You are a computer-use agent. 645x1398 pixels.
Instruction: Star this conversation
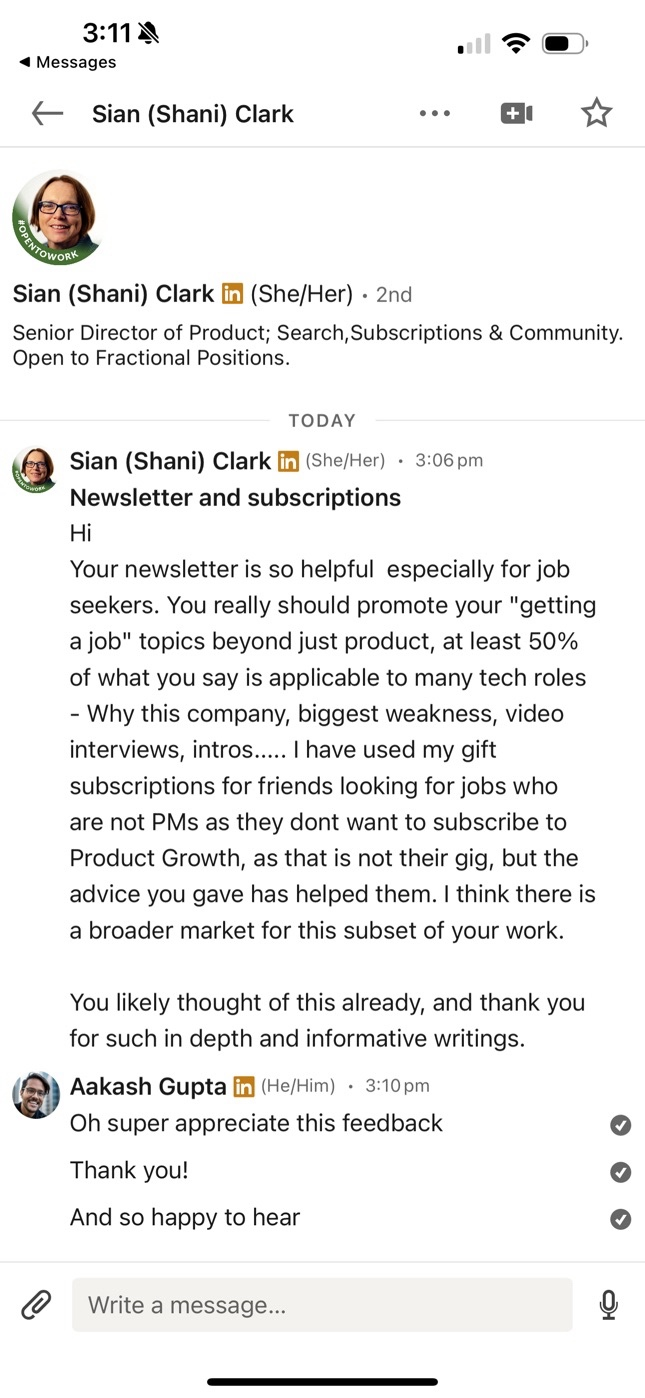(596, 113)
